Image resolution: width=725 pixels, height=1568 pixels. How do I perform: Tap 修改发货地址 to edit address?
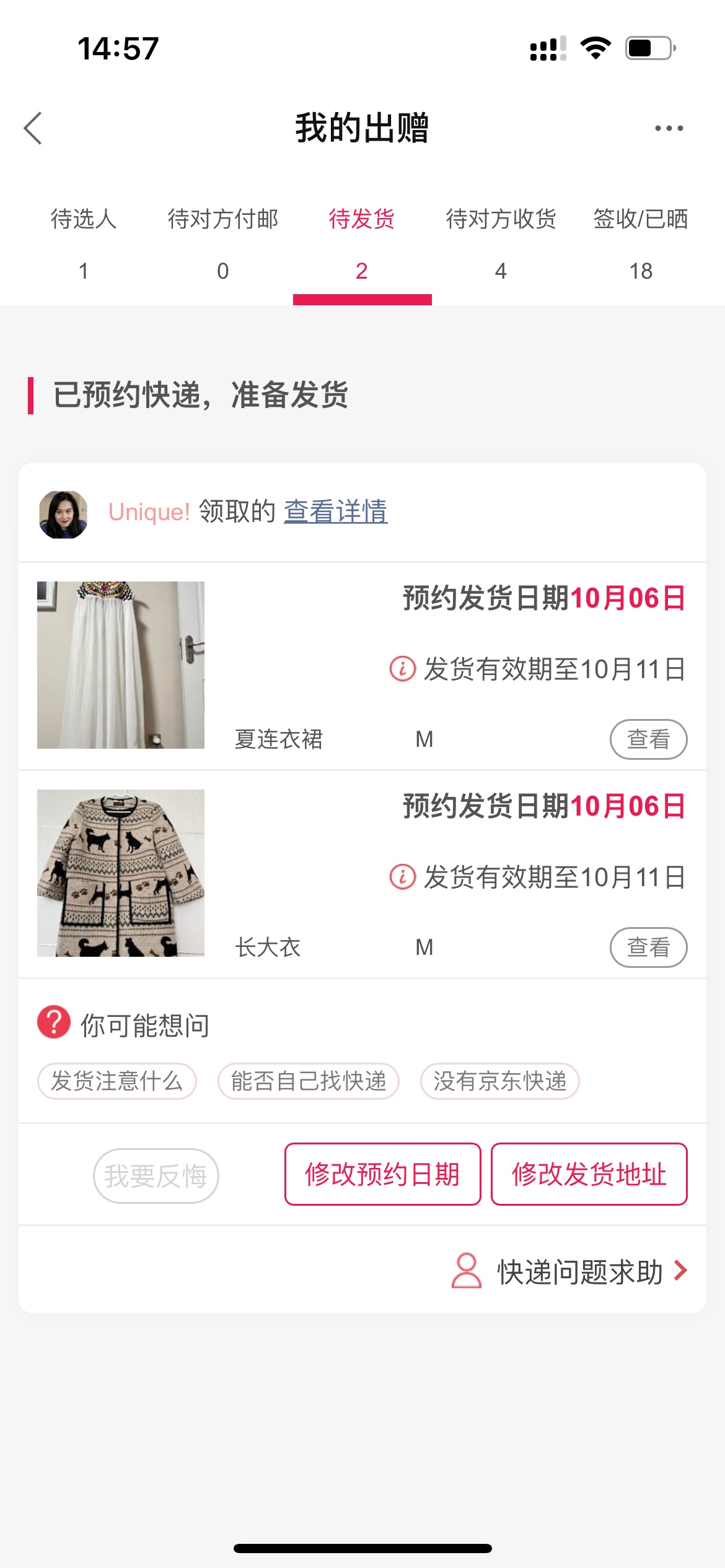589,1174
